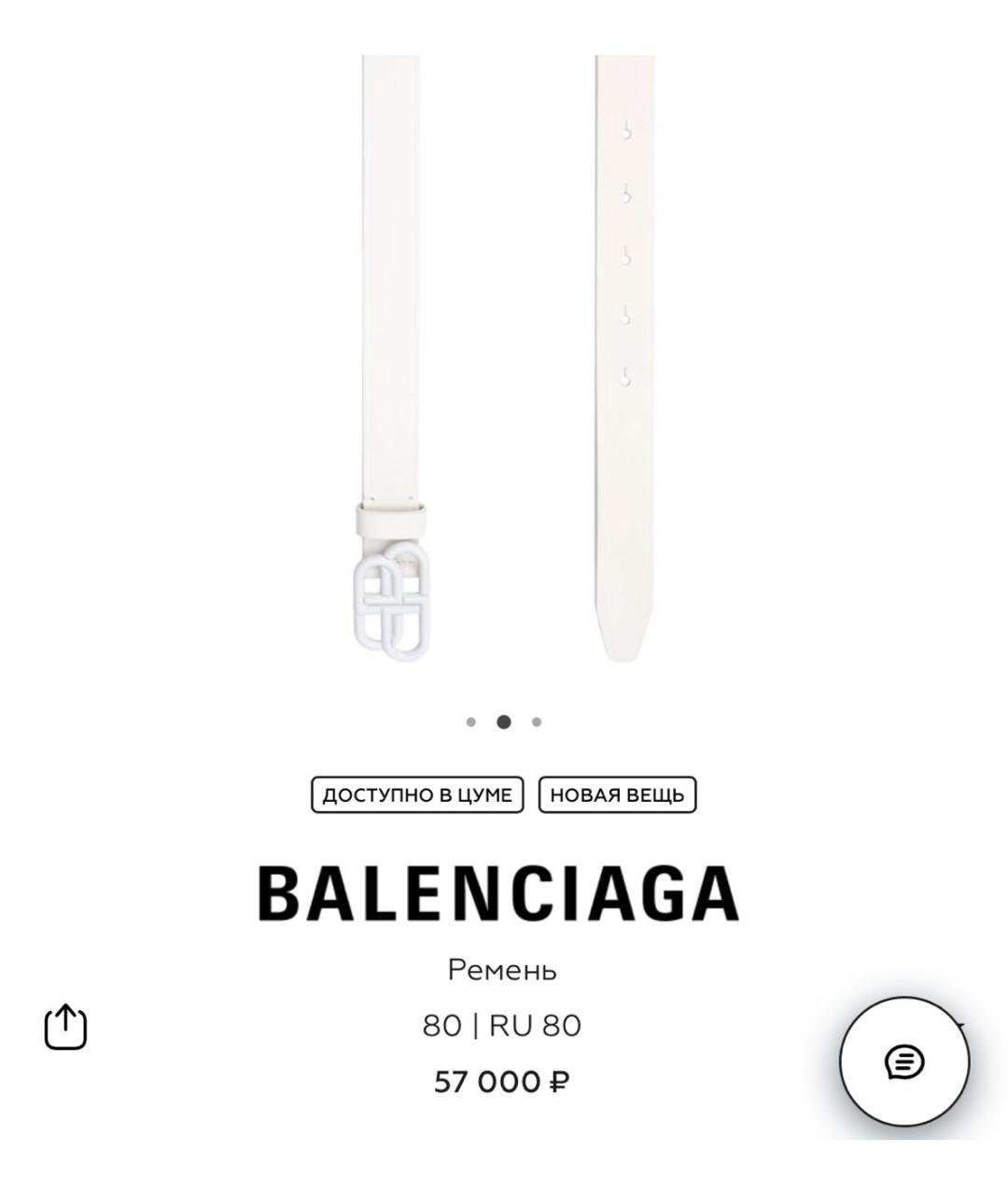
Task: Tap the НОВАЯ ВЕЩЬ chip
Action: tap(617, 795)
